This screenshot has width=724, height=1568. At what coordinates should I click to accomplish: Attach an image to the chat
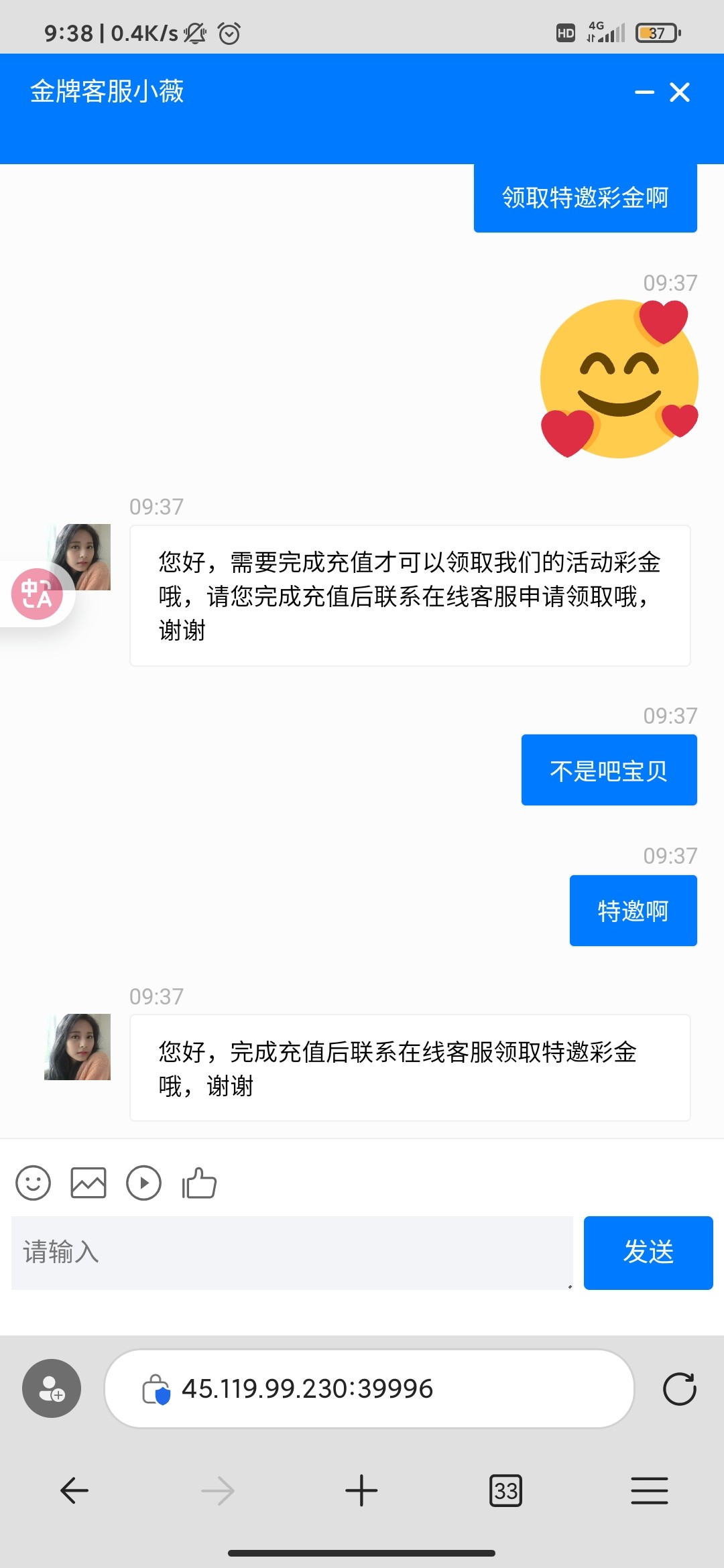pos(88,1183)
